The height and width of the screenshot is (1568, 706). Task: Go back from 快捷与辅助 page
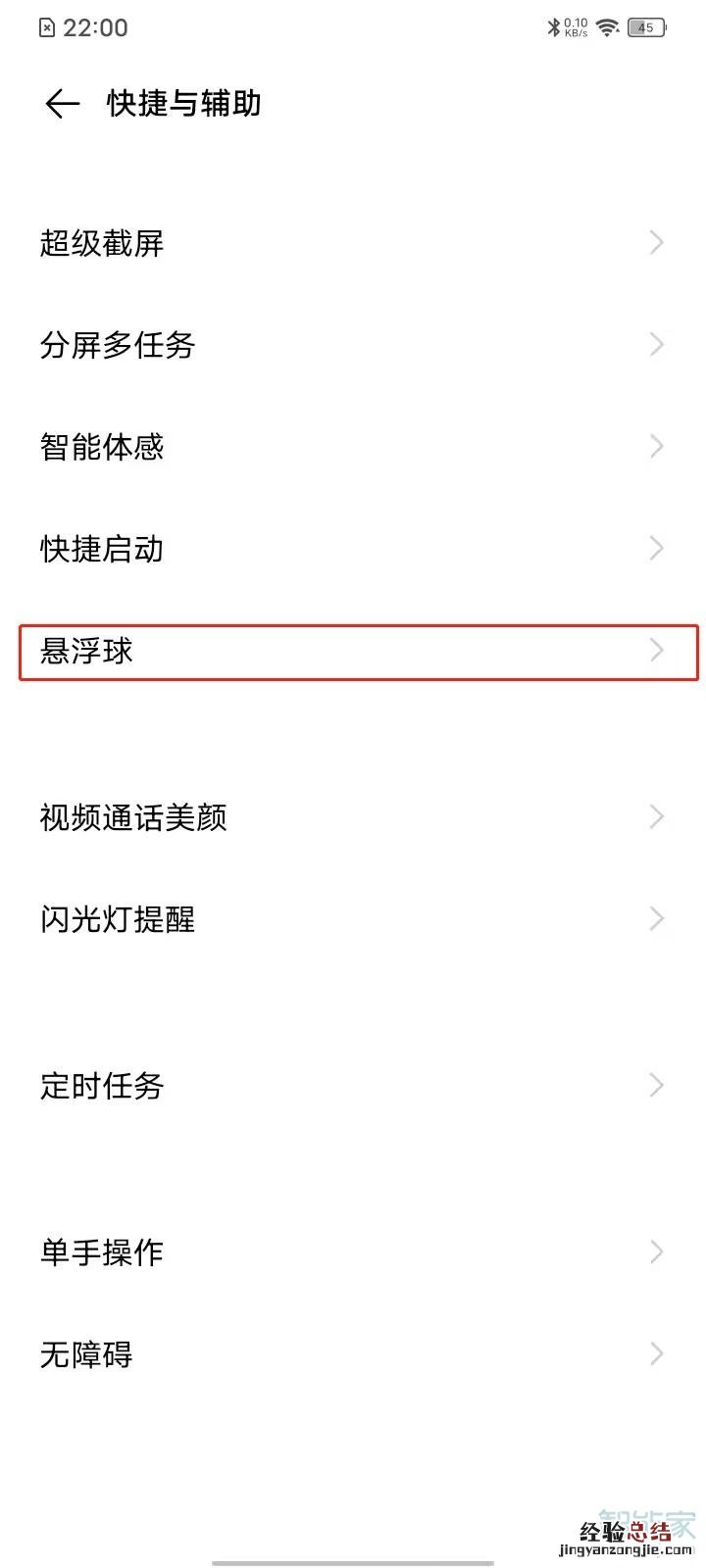tap(62, 104)
